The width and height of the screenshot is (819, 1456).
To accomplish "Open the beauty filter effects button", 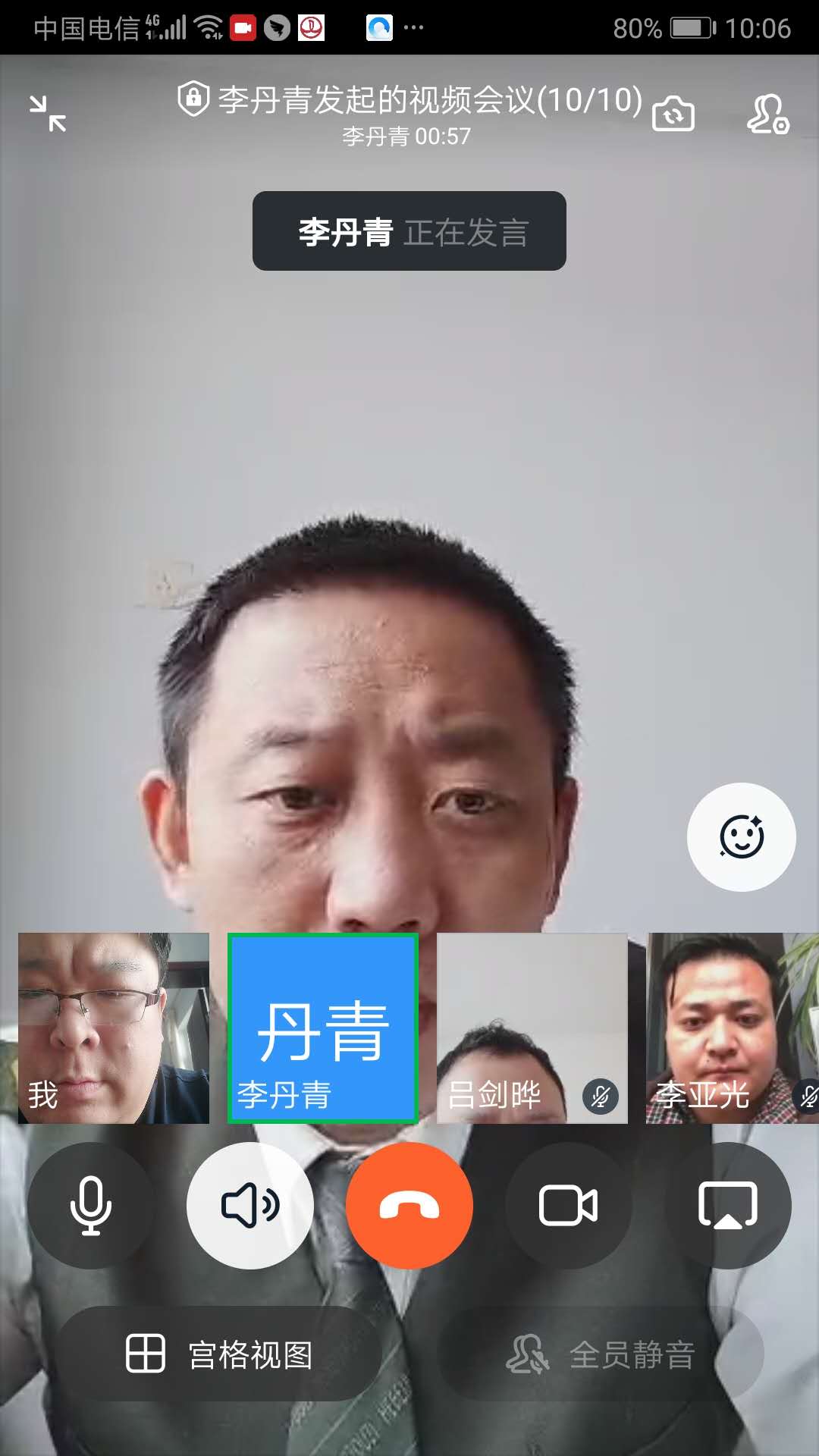I will (741, 836).
